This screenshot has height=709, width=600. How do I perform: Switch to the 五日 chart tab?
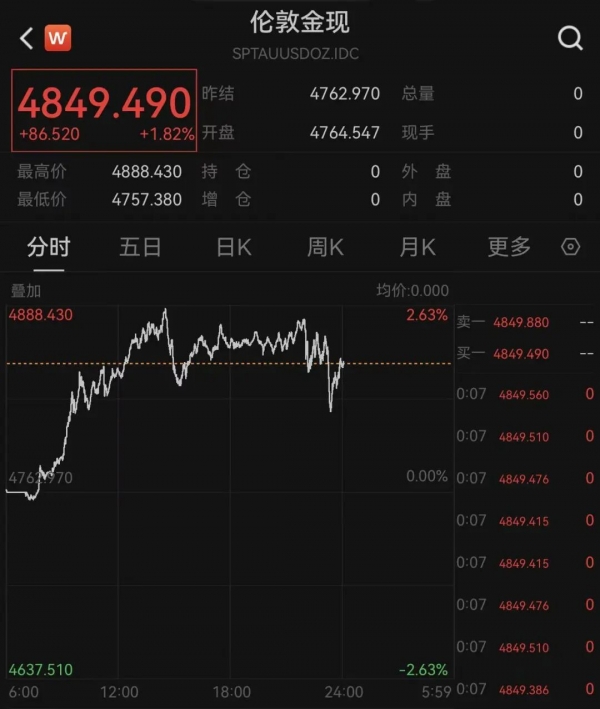pos(140,247)
